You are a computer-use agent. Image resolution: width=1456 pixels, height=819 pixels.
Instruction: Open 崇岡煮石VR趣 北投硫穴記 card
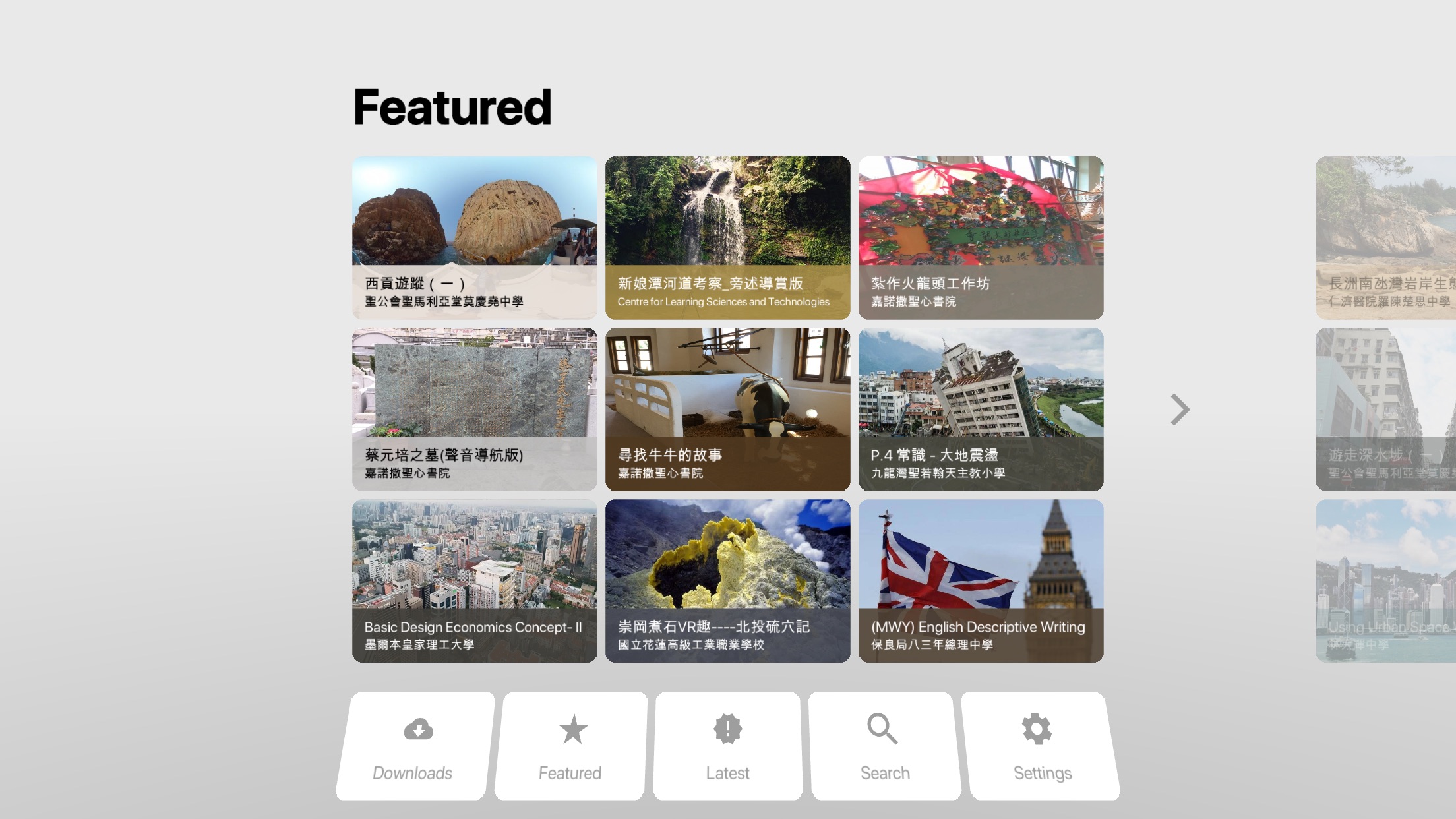pos(727,580)
